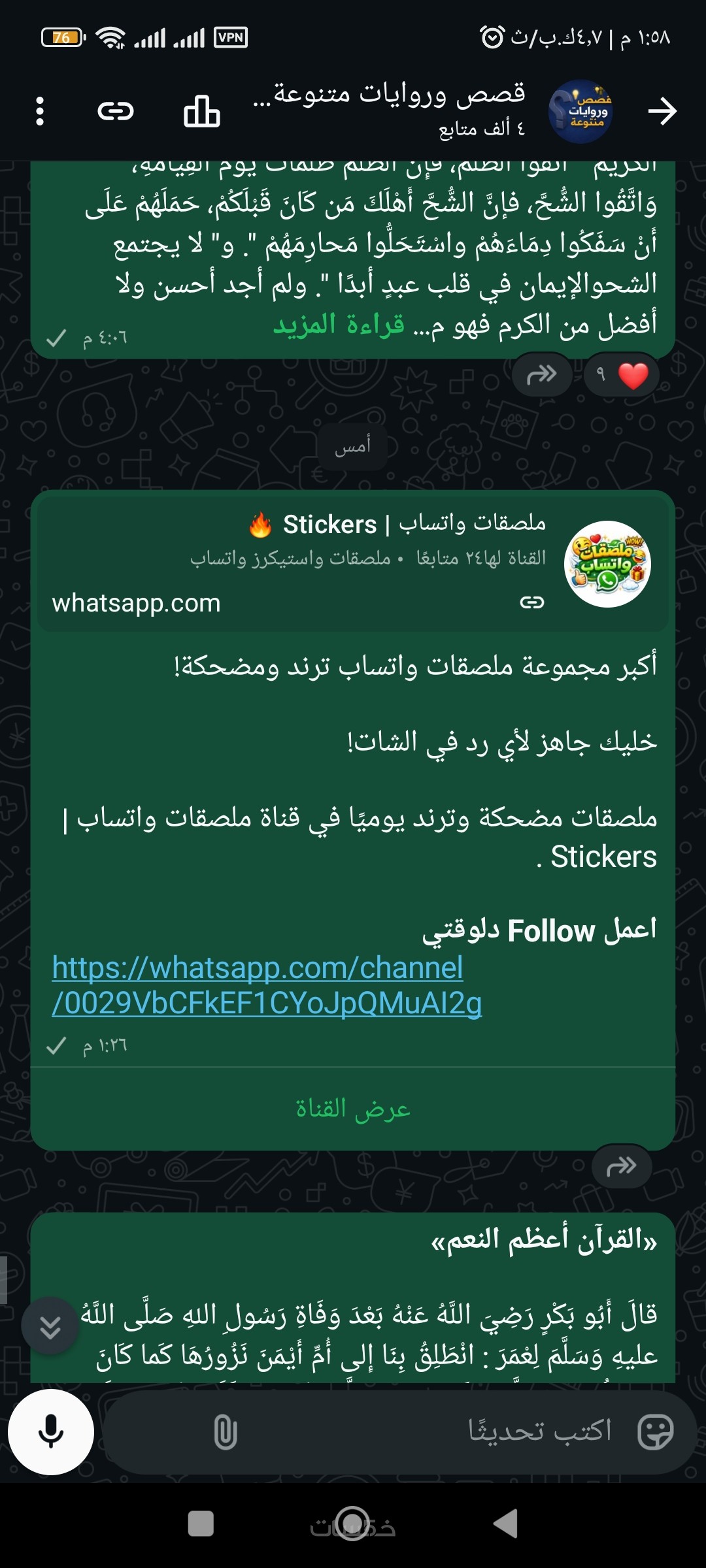Forward the message with the heart reaction
Viewport: 706px width, 1568px height.
click(542, 375)
